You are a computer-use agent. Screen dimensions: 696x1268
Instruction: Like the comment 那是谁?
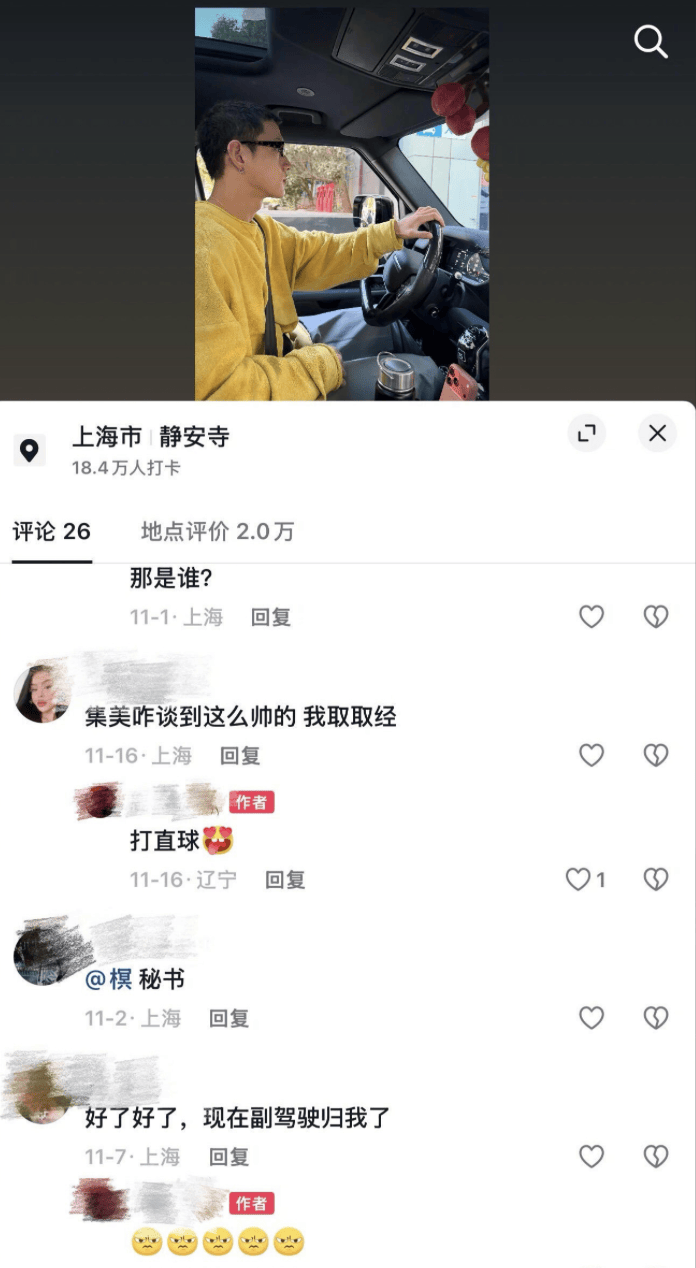(x=592, y=617)
